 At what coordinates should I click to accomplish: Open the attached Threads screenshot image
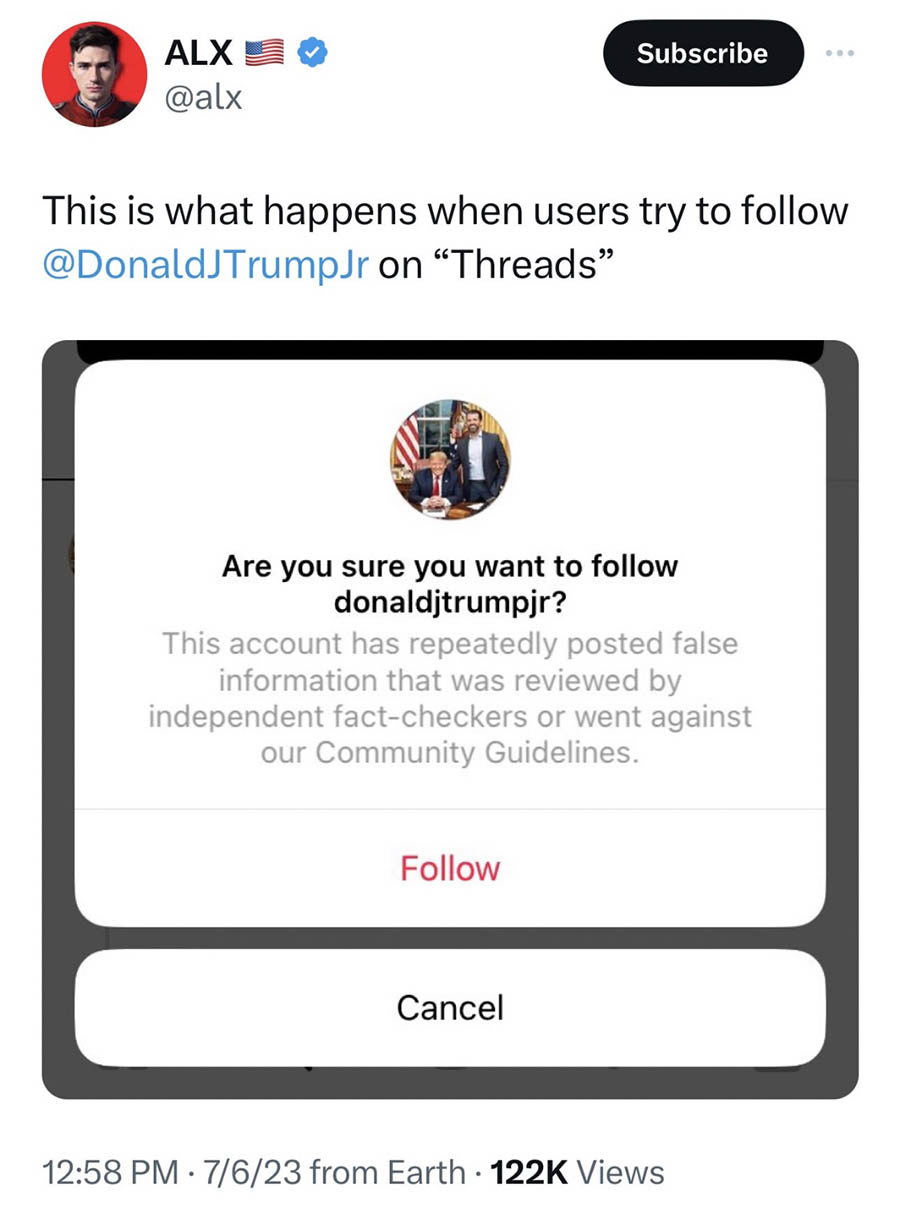450,720
